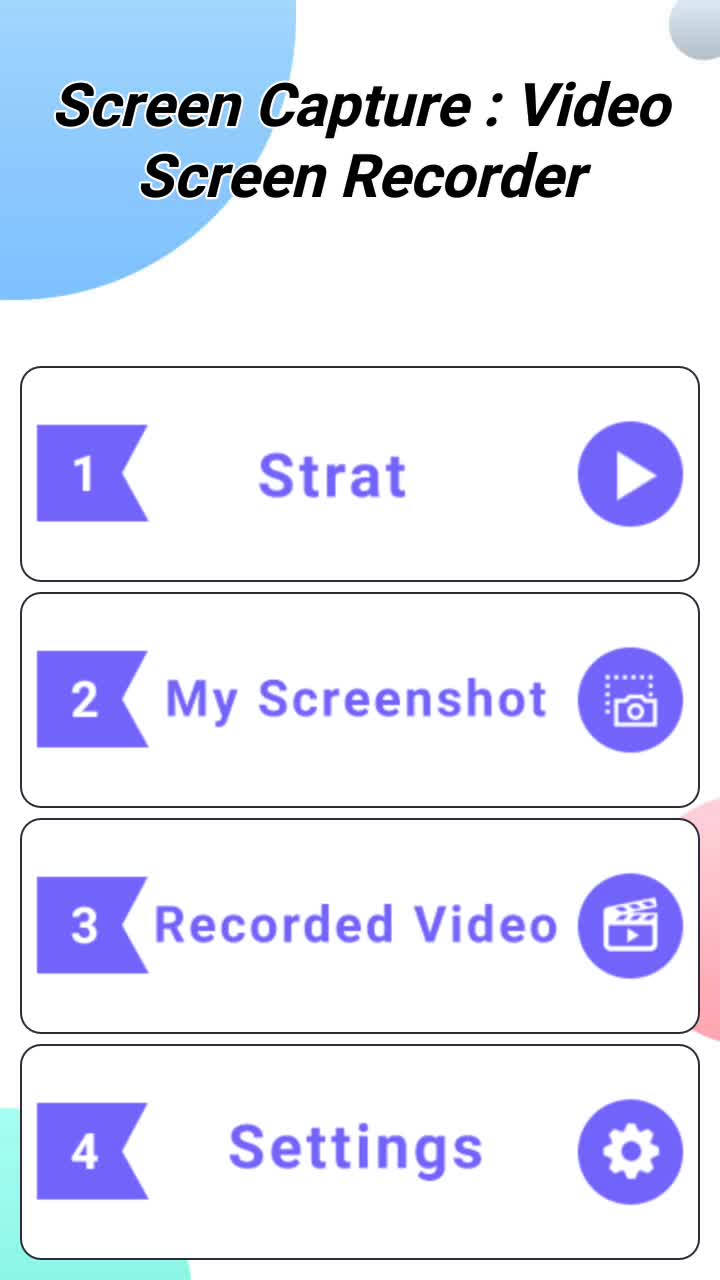
Task: Open Recorded Video list
Action: pyautogui.click(x=360, y=926)
